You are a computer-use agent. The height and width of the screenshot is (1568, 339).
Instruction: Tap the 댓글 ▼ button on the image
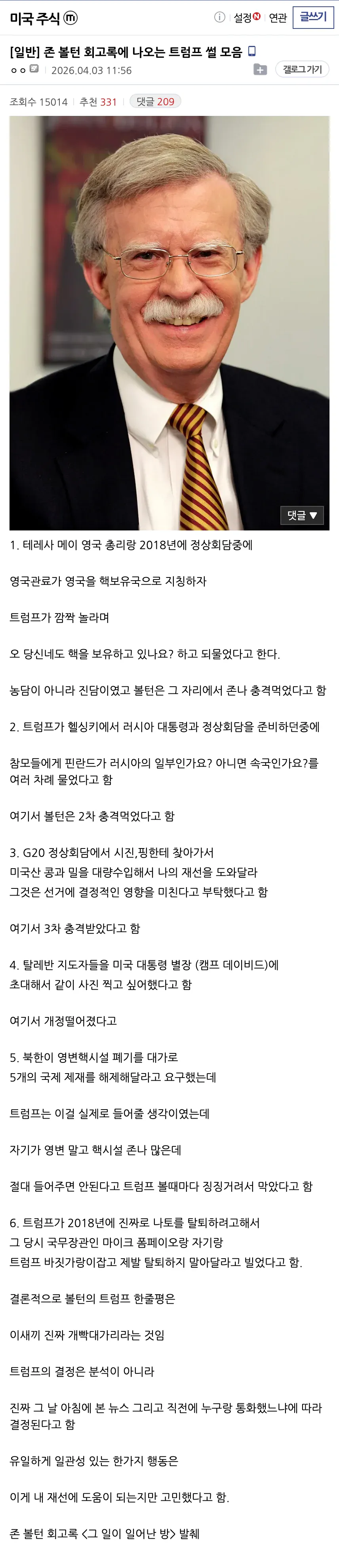[x=302, y=515]
